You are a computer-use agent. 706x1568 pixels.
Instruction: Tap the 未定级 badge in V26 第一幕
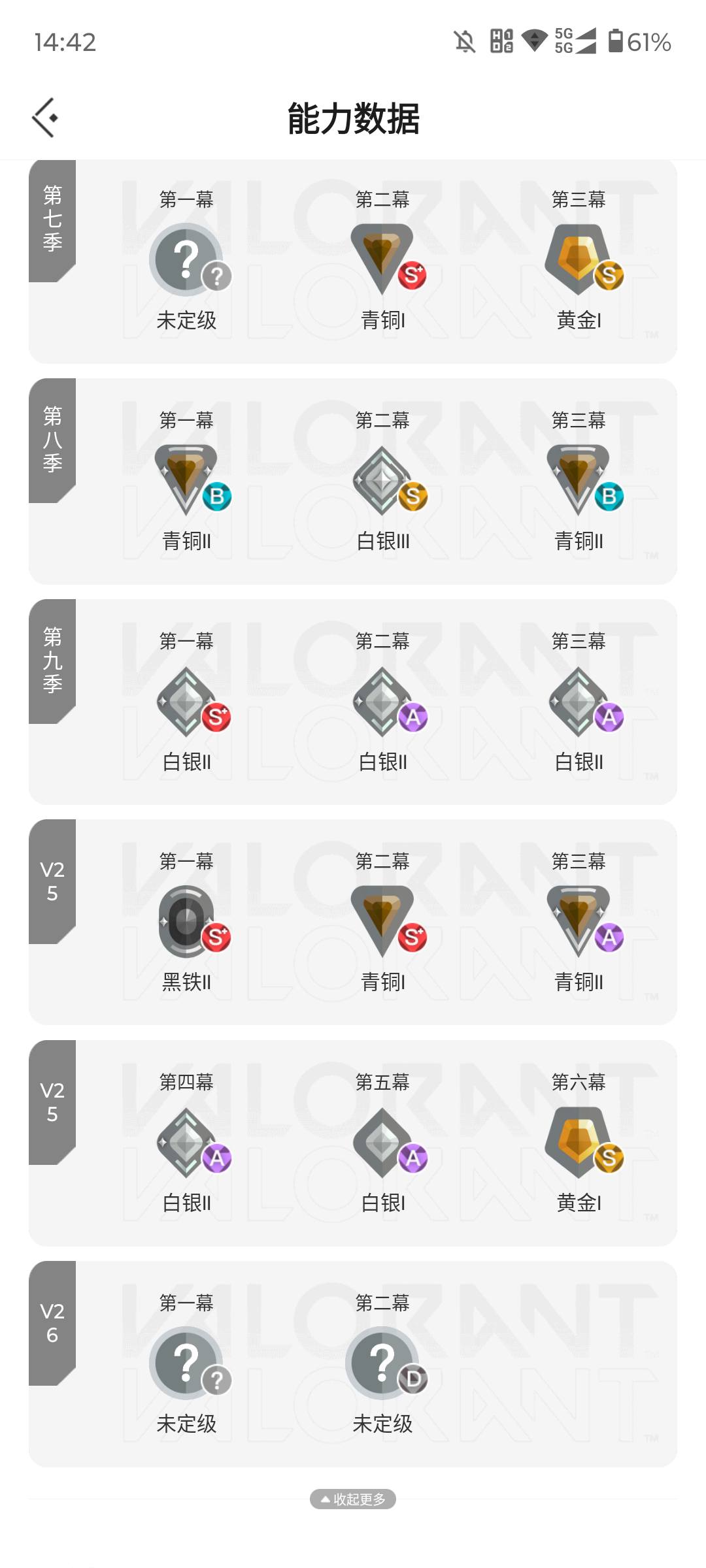188,1365
